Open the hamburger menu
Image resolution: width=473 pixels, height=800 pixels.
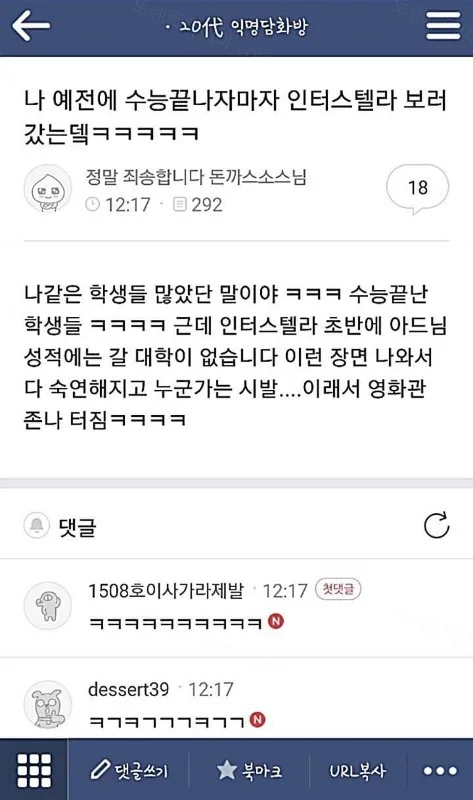pyautogui.click(x=443, y=26)
